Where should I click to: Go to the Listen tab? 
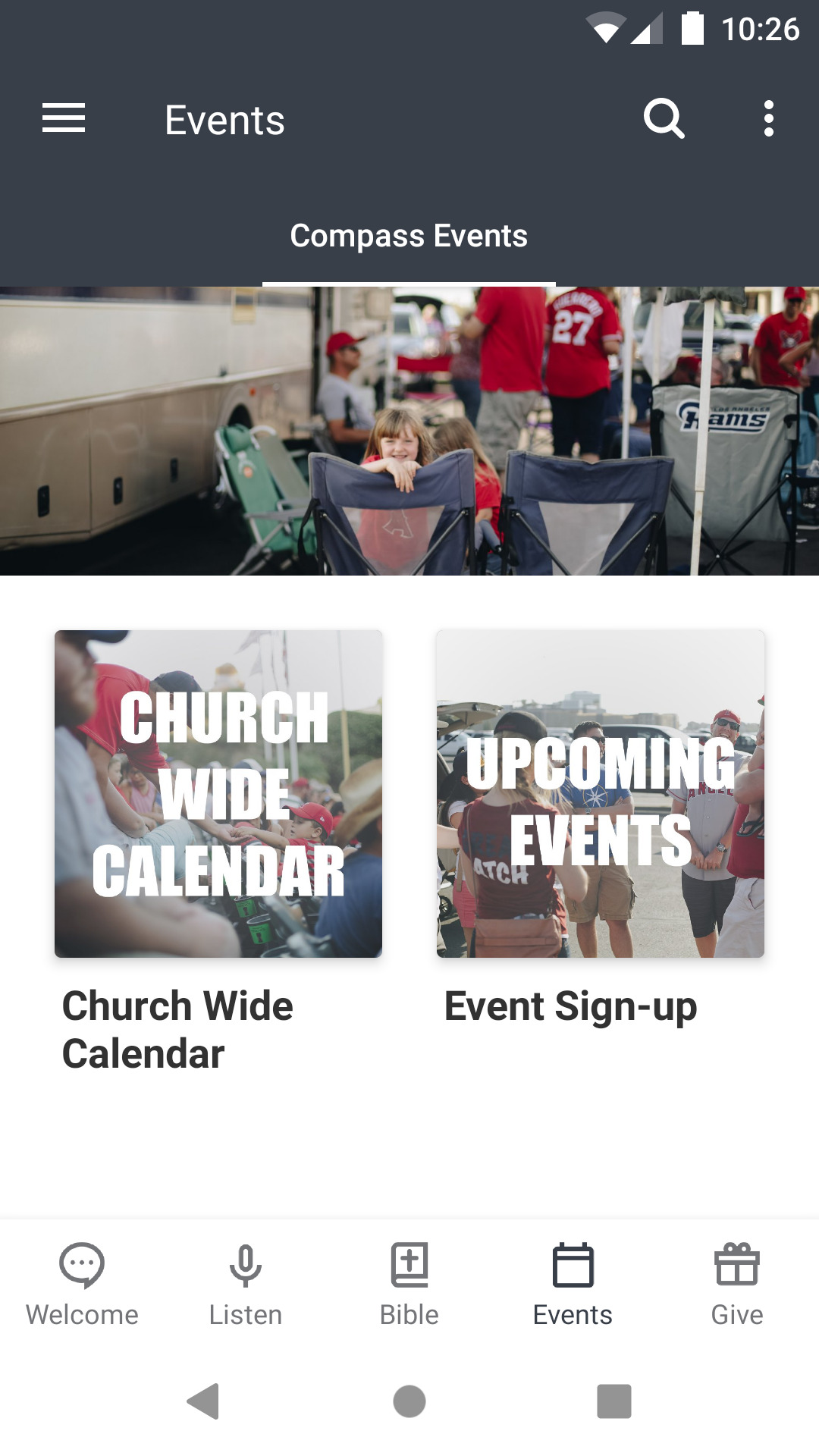coord(246,1282)
